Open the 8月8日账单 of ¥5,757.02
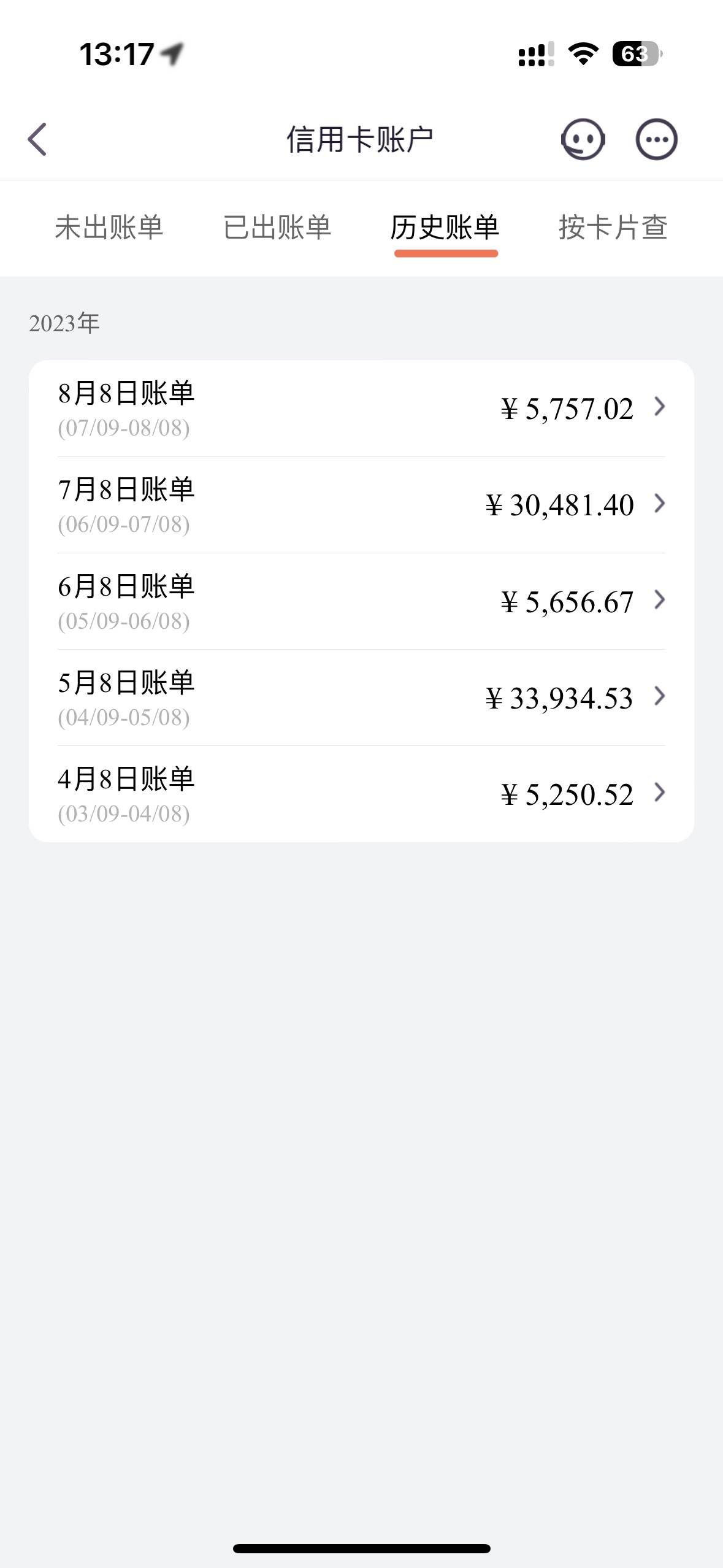Image resolution: width=723 pixels, height=1568 pixels. (x=361, y=409)
